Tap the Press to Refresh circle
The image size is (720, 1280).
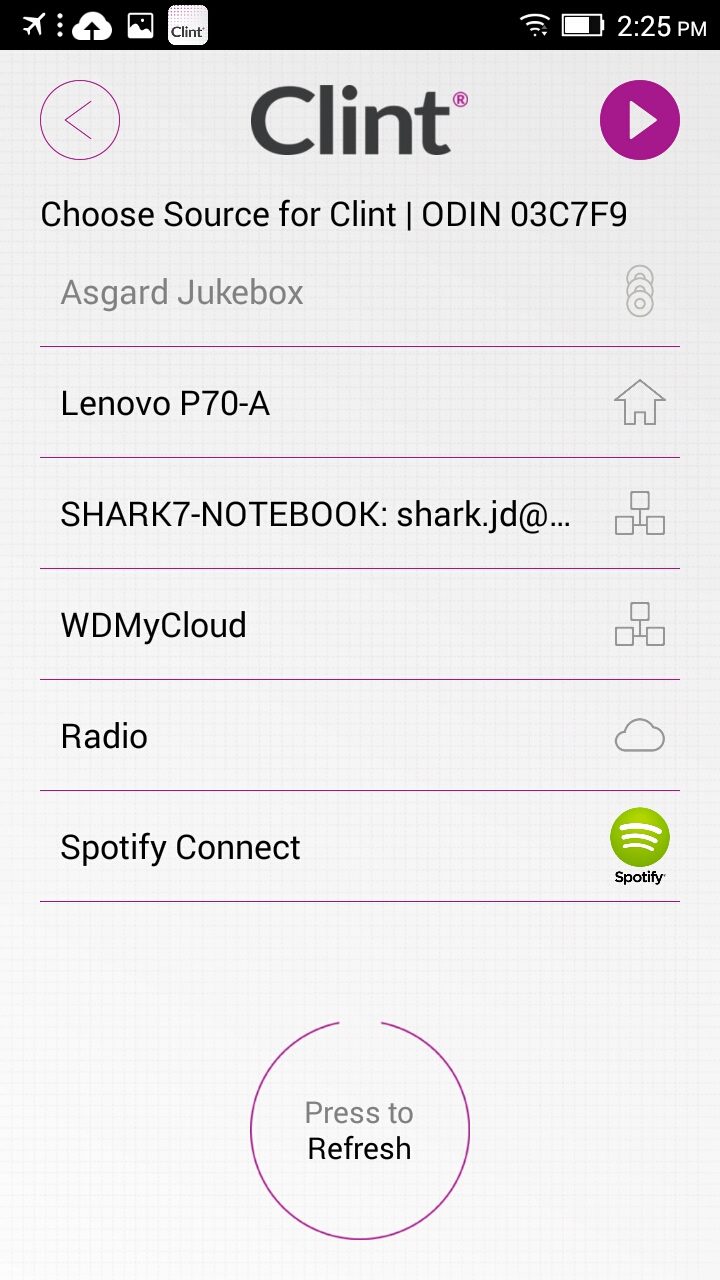(x=360, y=1130)
